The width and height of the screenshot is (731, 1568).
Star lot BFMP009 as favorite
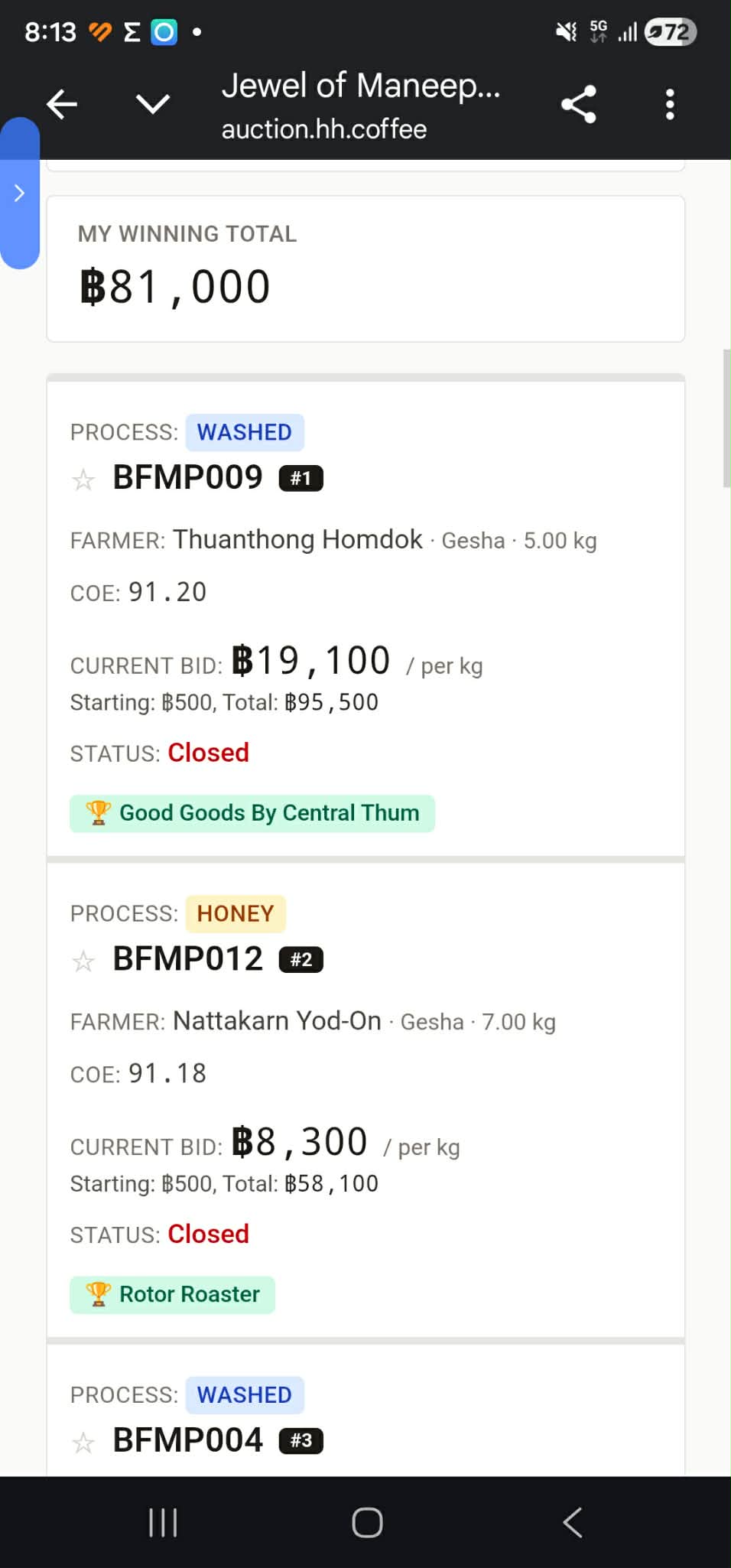tap(83, 480)
